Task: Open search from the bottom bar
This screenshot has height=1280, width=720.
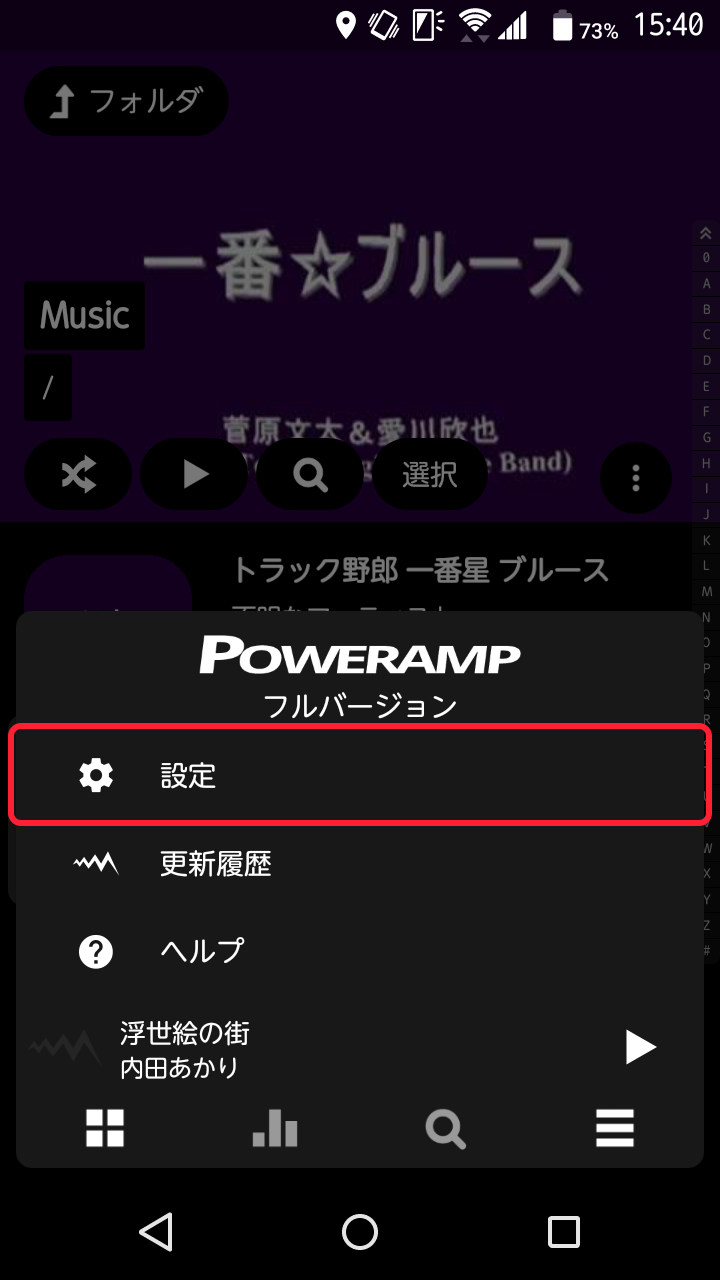Action: click(445, 1129)
